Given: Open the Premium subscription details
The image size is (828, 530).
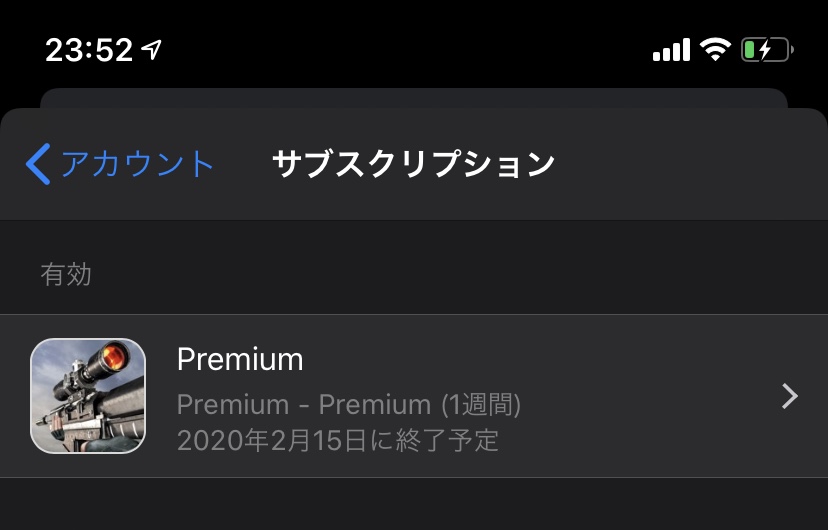Looking at the screenshot, I should (x=414, y=396).
